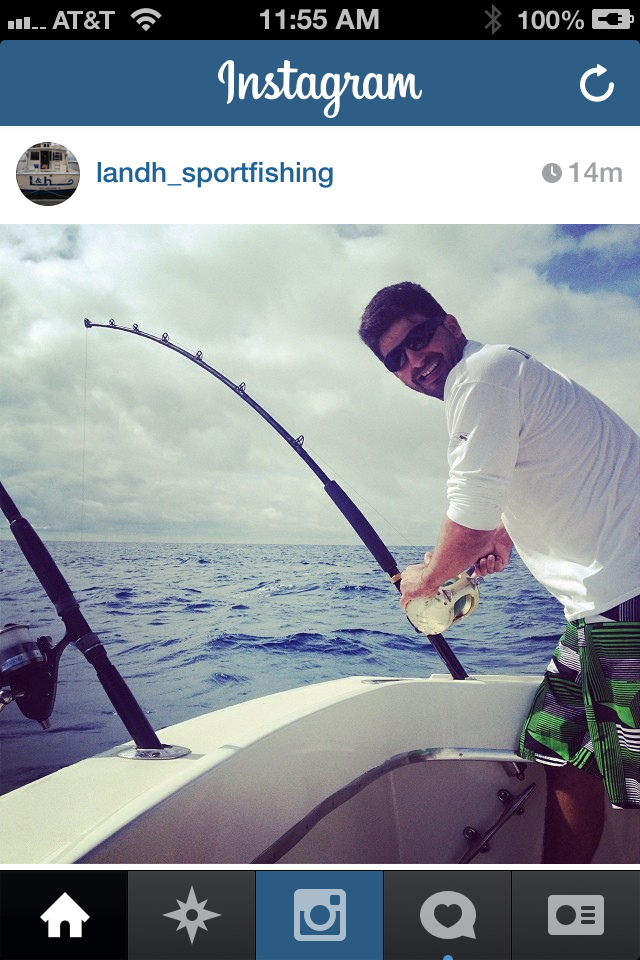This screenshot has height=960, width=640.
Task: Switch to the Home feed tab
Action: coord(64,915)
